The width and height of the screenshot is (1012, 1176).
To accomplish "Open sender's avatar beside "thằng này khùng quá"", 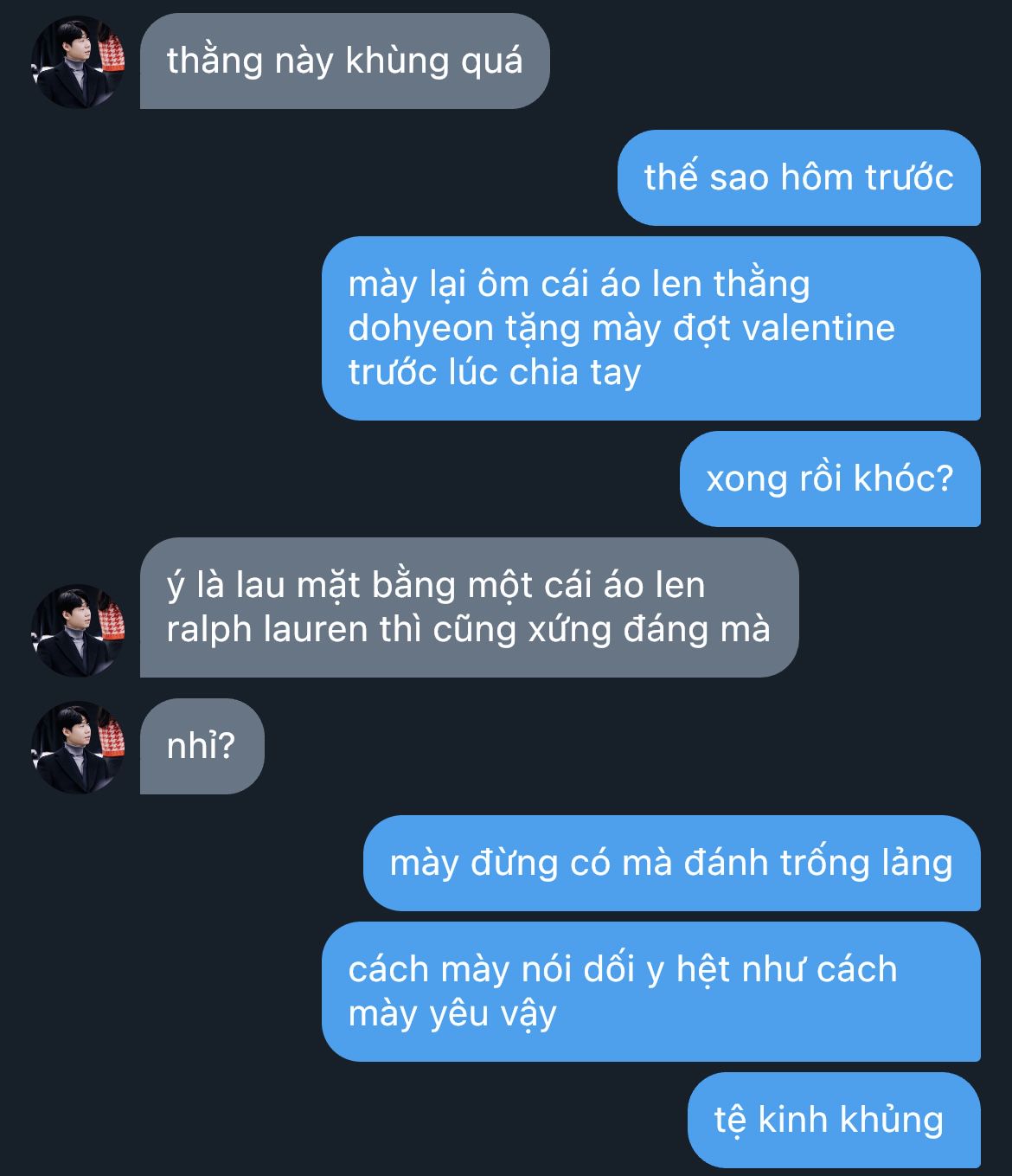I will click(78, 61).
